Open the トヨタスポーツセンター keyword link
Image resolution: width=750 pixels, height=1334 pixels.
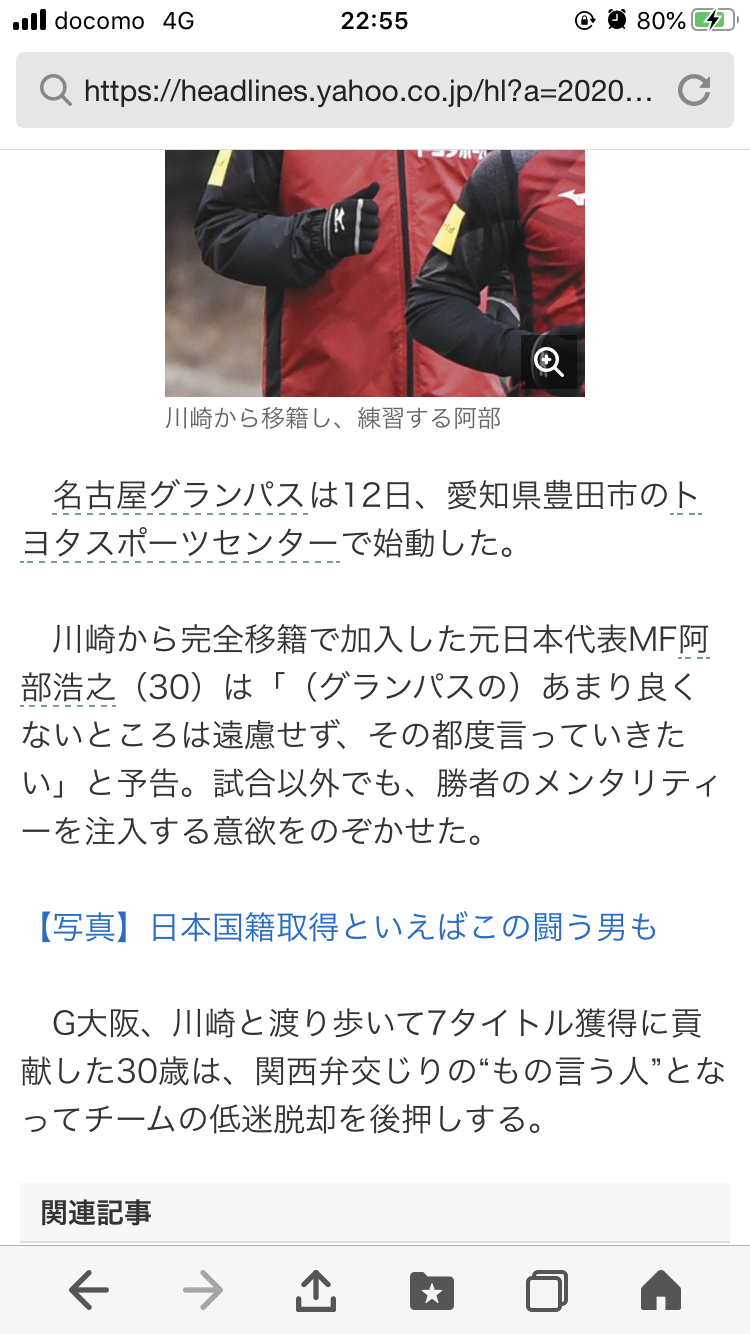click(x=180, y=545)
